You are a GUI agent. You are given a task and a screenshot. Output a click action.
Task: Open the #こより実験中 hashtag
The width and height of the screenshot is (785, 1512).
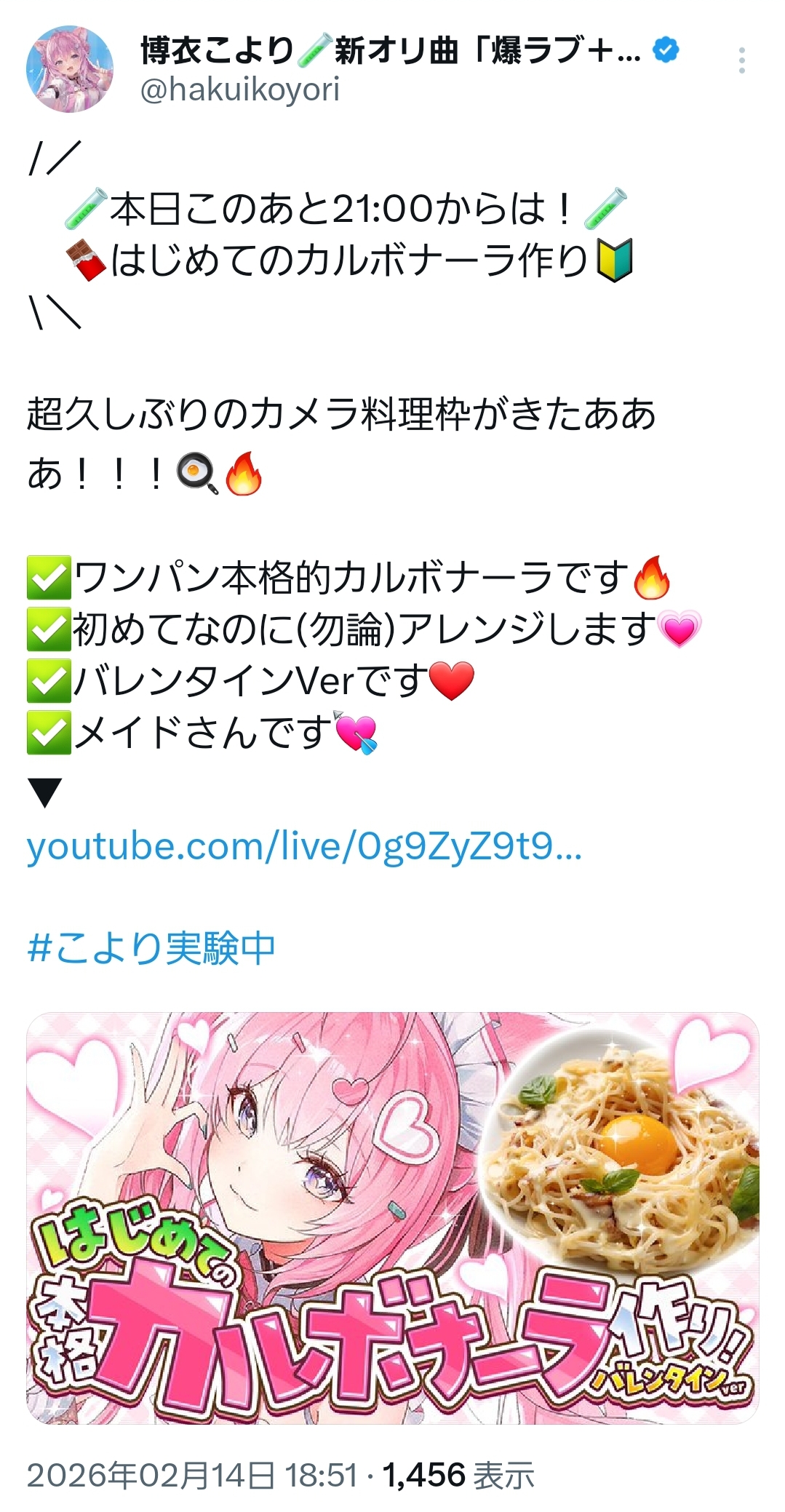[151, 948]
